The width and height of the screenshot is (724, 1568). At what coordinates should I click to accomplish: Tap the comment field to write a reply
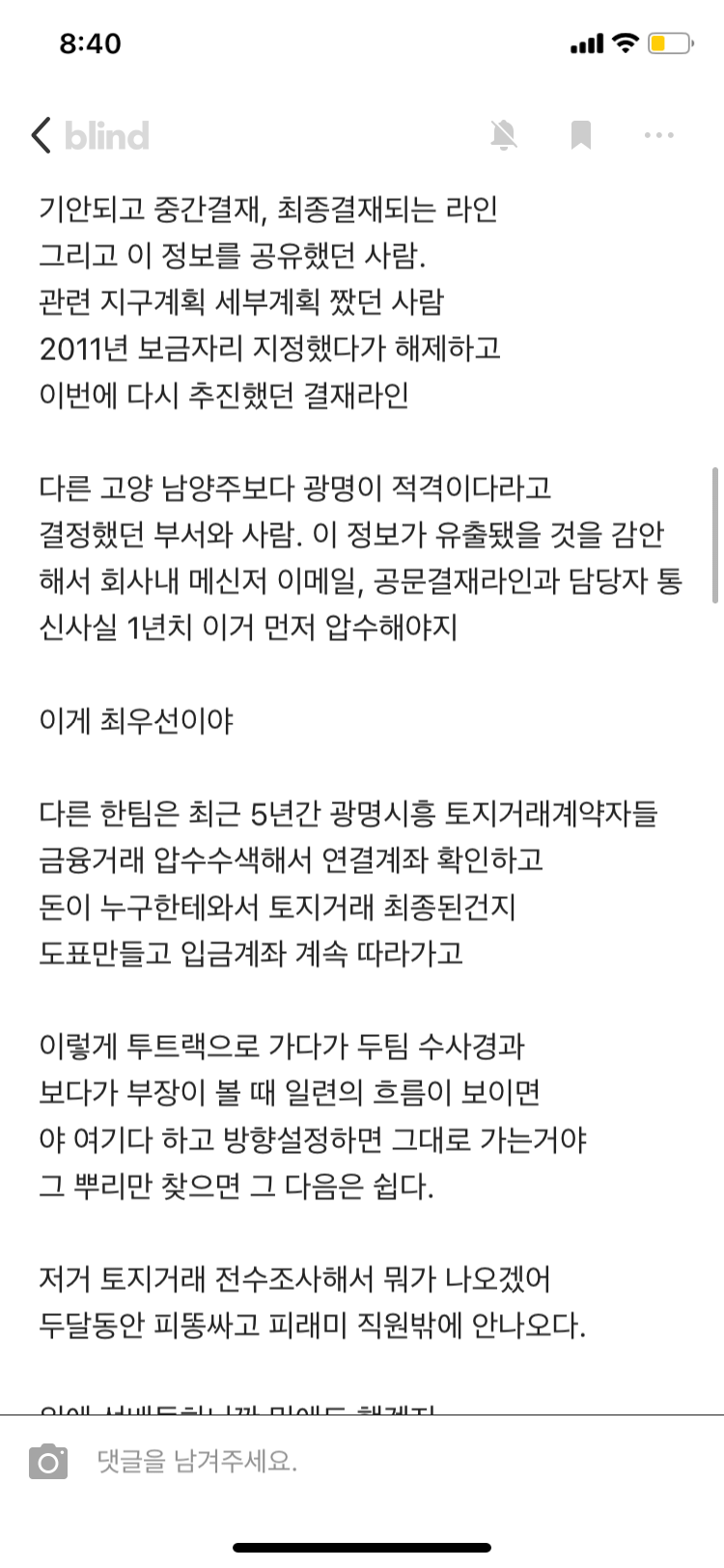pyautogui.click(x=386, y=1462)
